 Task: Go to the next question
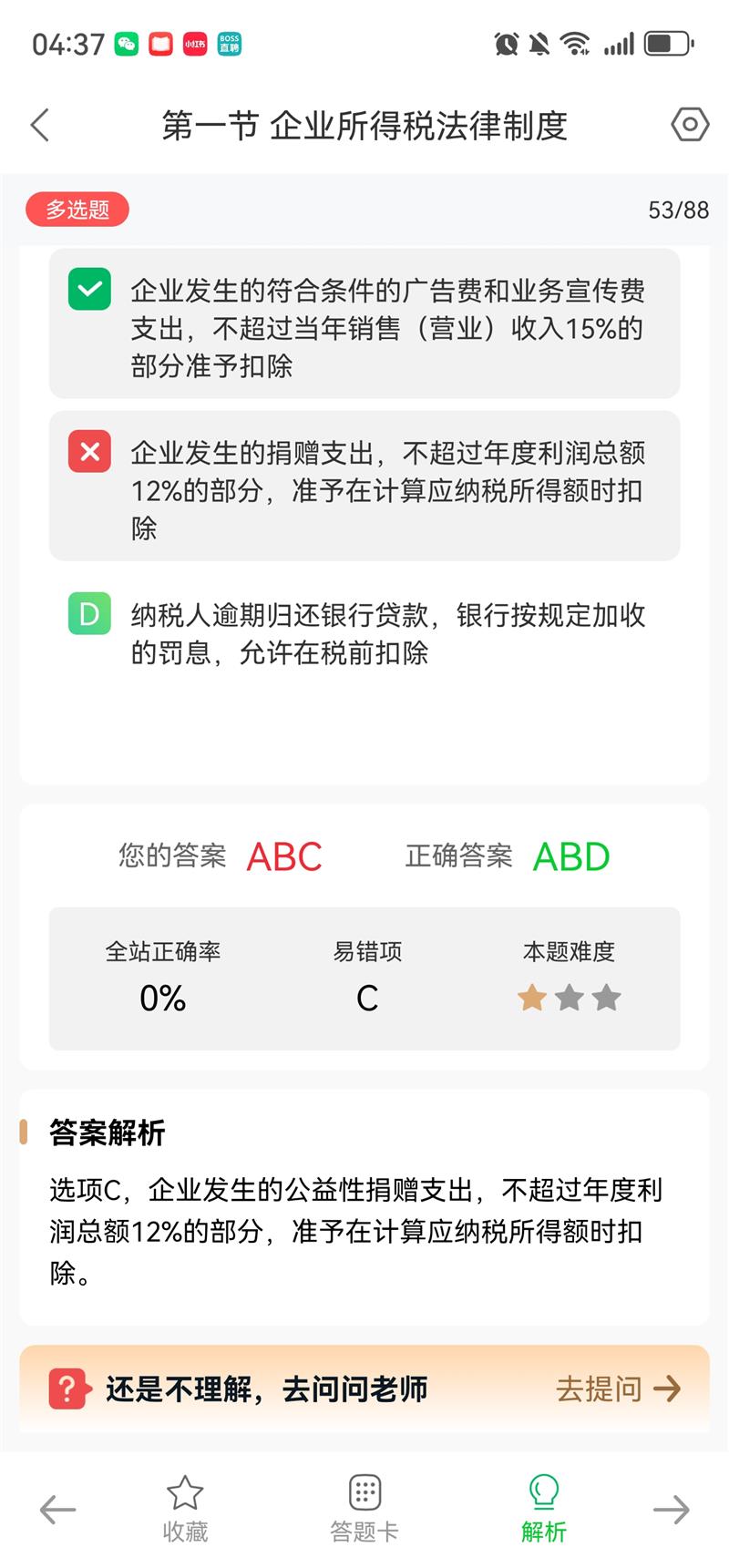click(x=672, y=1510)
